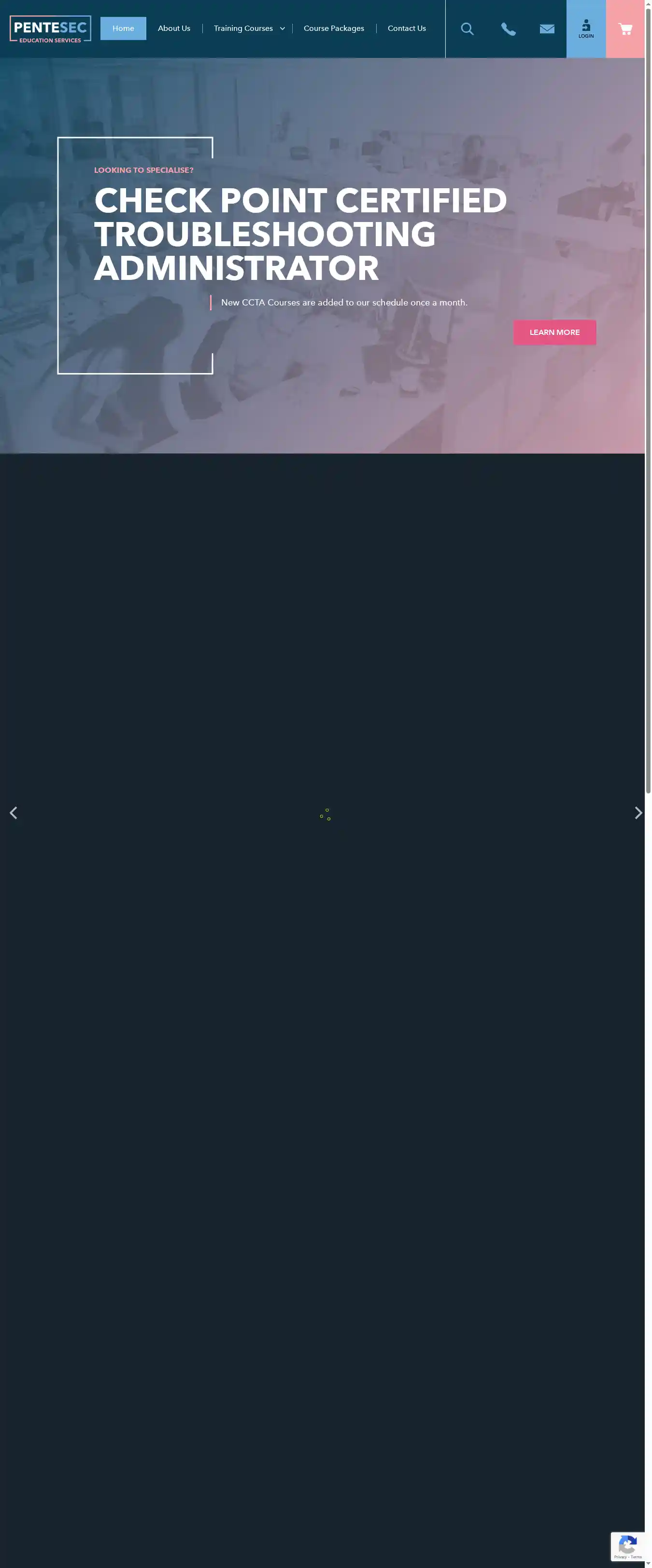Screen dimensions: 652x1568
Task: Go to Contact Us page
Action: (407, 28)
